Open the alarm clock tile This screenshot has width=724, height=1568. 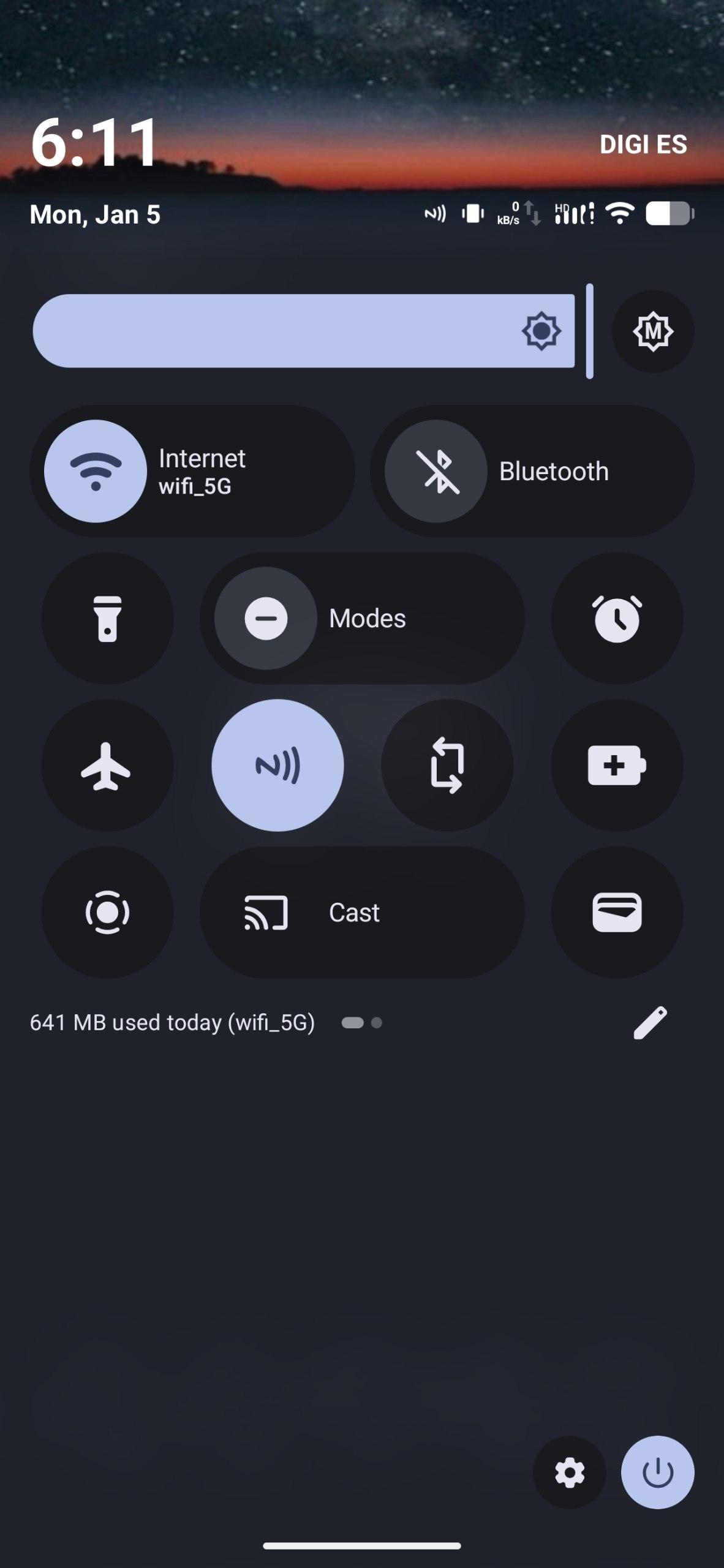click(616, 618)
